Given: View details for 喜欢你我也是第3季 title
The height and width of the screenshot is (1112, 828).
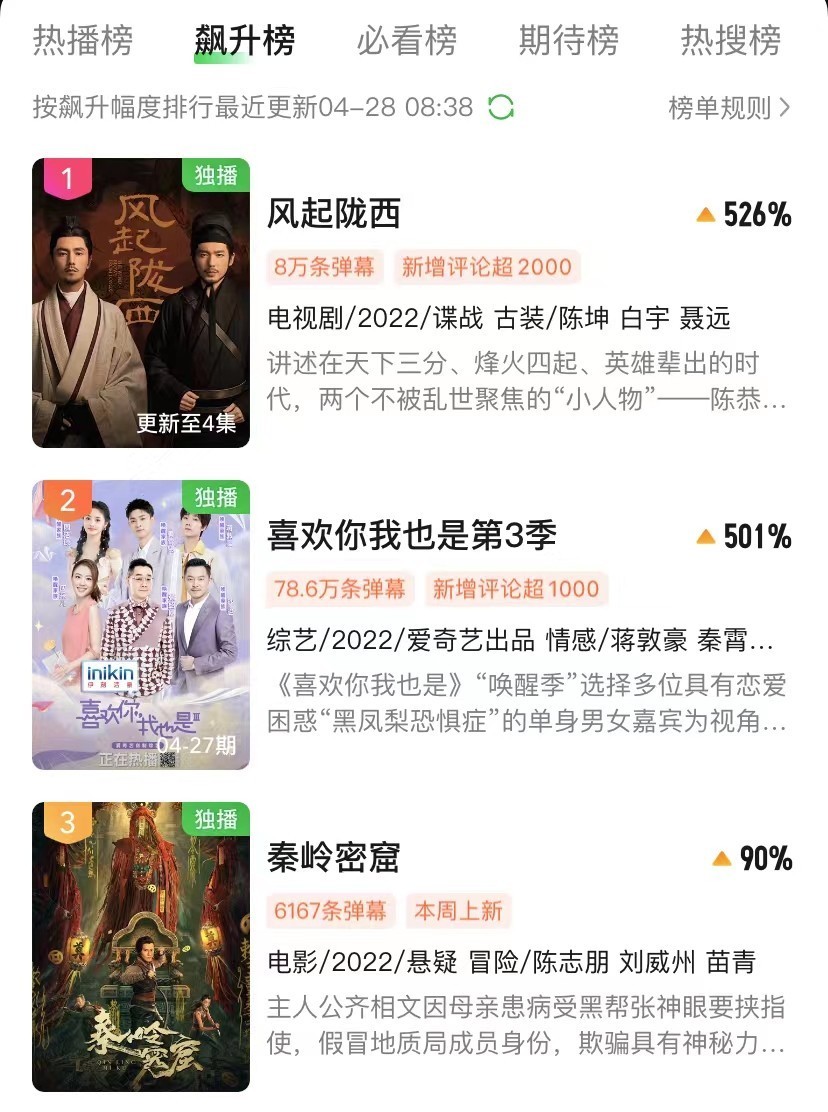Looking at the screenshot, I should coord(411,536).
